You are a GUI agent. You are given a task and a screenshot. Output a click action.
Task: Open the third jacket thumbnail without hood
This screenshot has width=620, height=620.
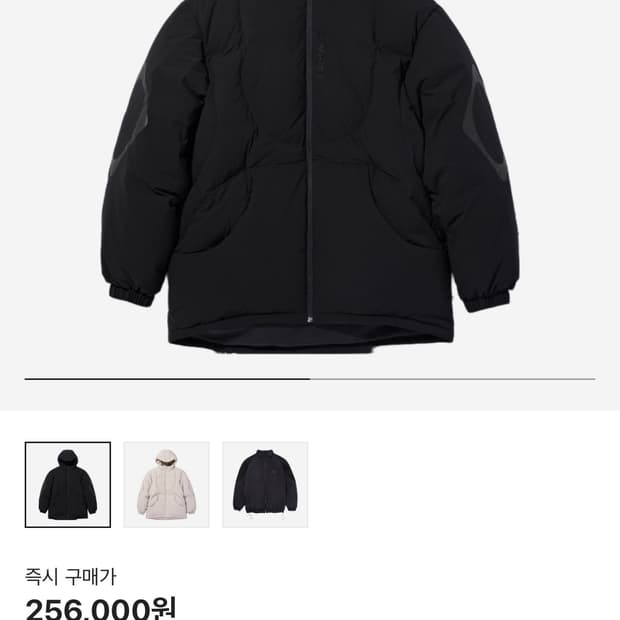(x=265, y=485)
